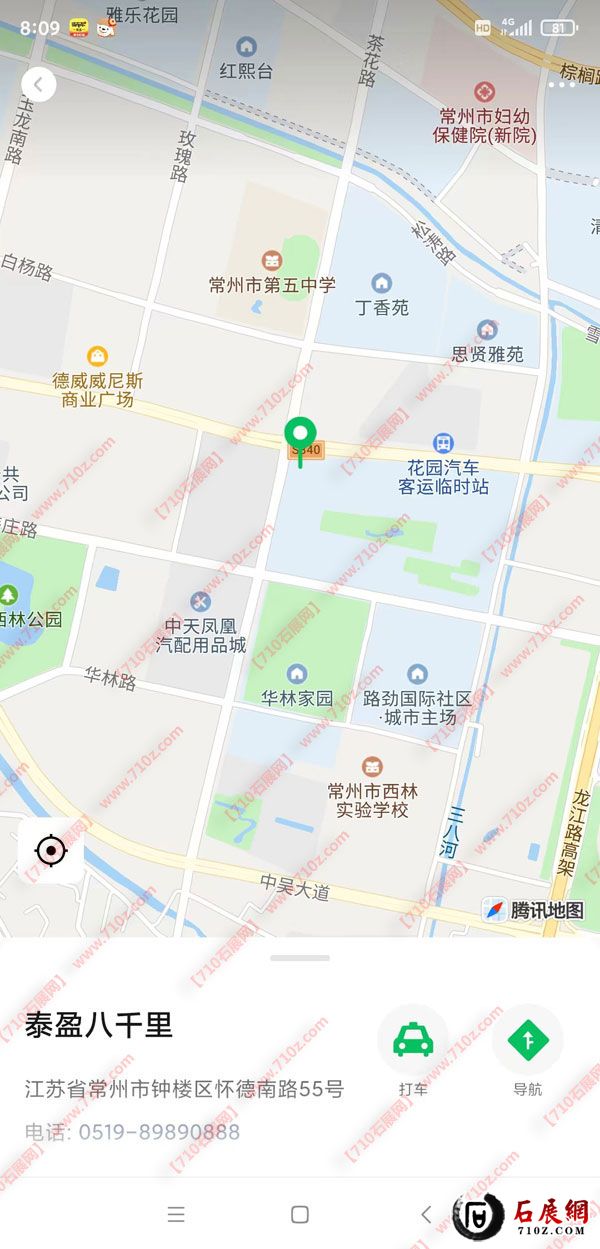This screenshot has width=600, height=1249.
Task: Start navigation with the 导航 button
Action: pyautogui.click(x=527, y=1040)
